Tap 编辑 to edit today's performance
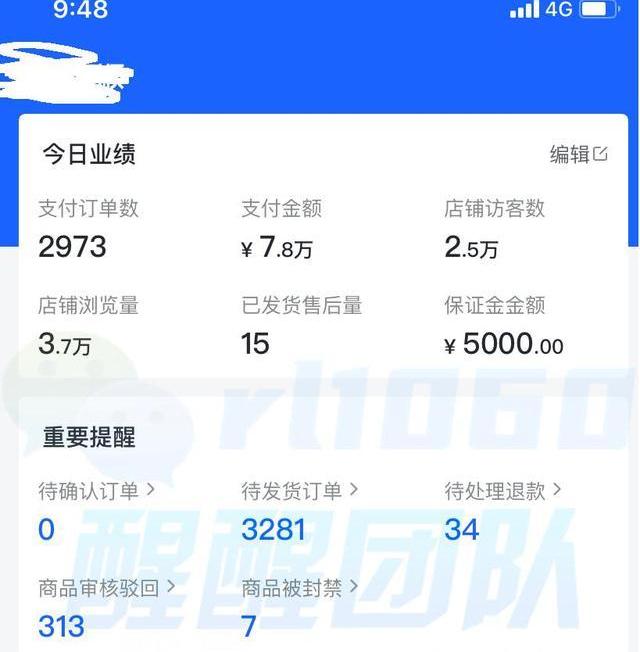The height and width of the screenshot is (652, 640). point(578,154)
